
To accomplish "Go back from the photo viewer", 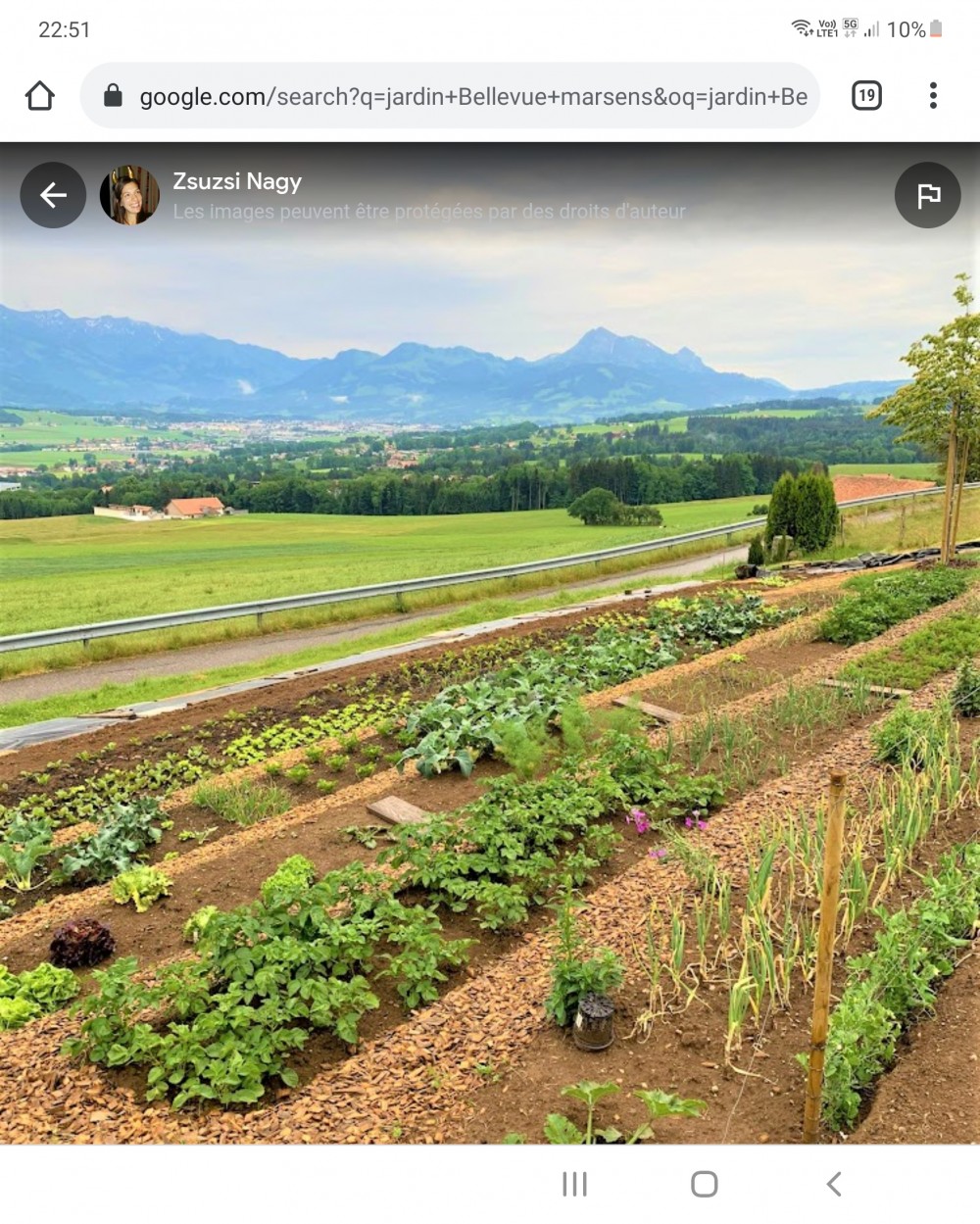I will click(53, 195).
